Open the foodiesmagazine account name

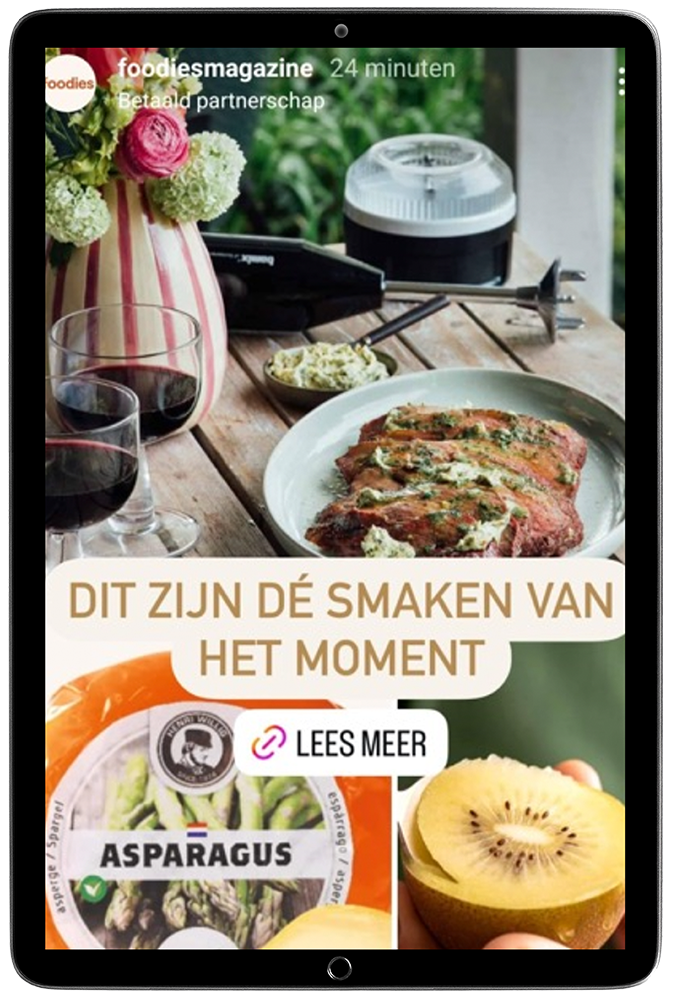215,69
